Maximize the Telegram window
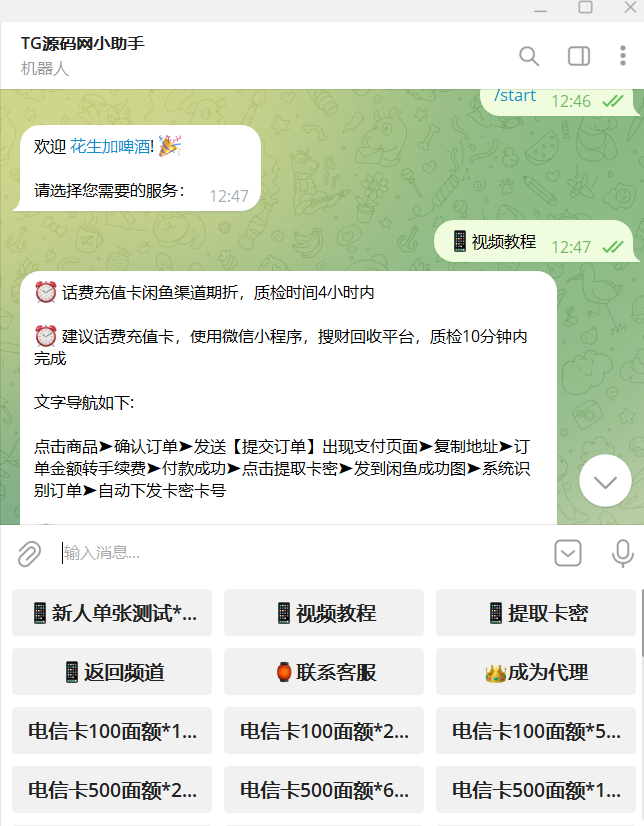The image size is (644, 826). click(586, 8)
